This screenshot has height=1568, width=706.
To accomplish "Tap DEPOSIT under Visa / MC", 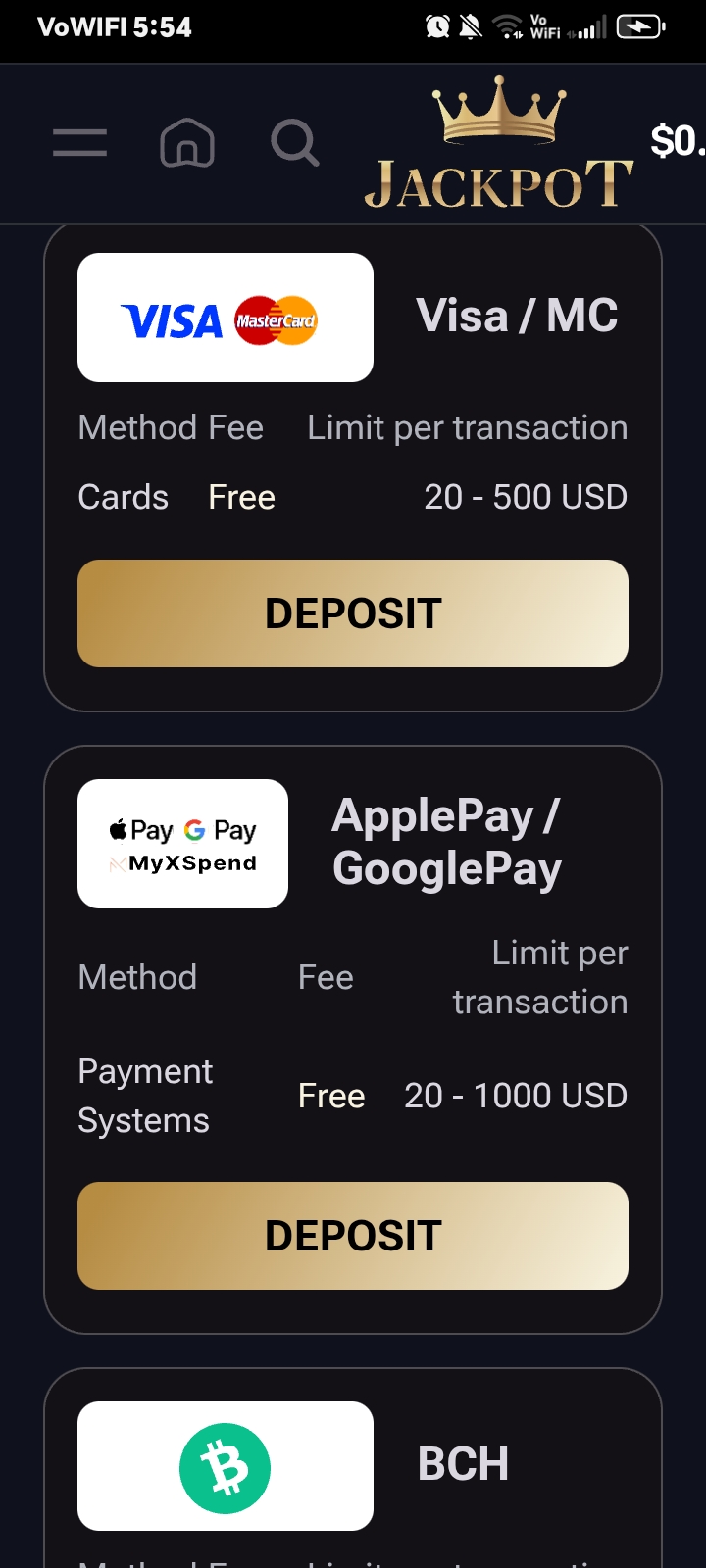I will (x=353, y=613).
